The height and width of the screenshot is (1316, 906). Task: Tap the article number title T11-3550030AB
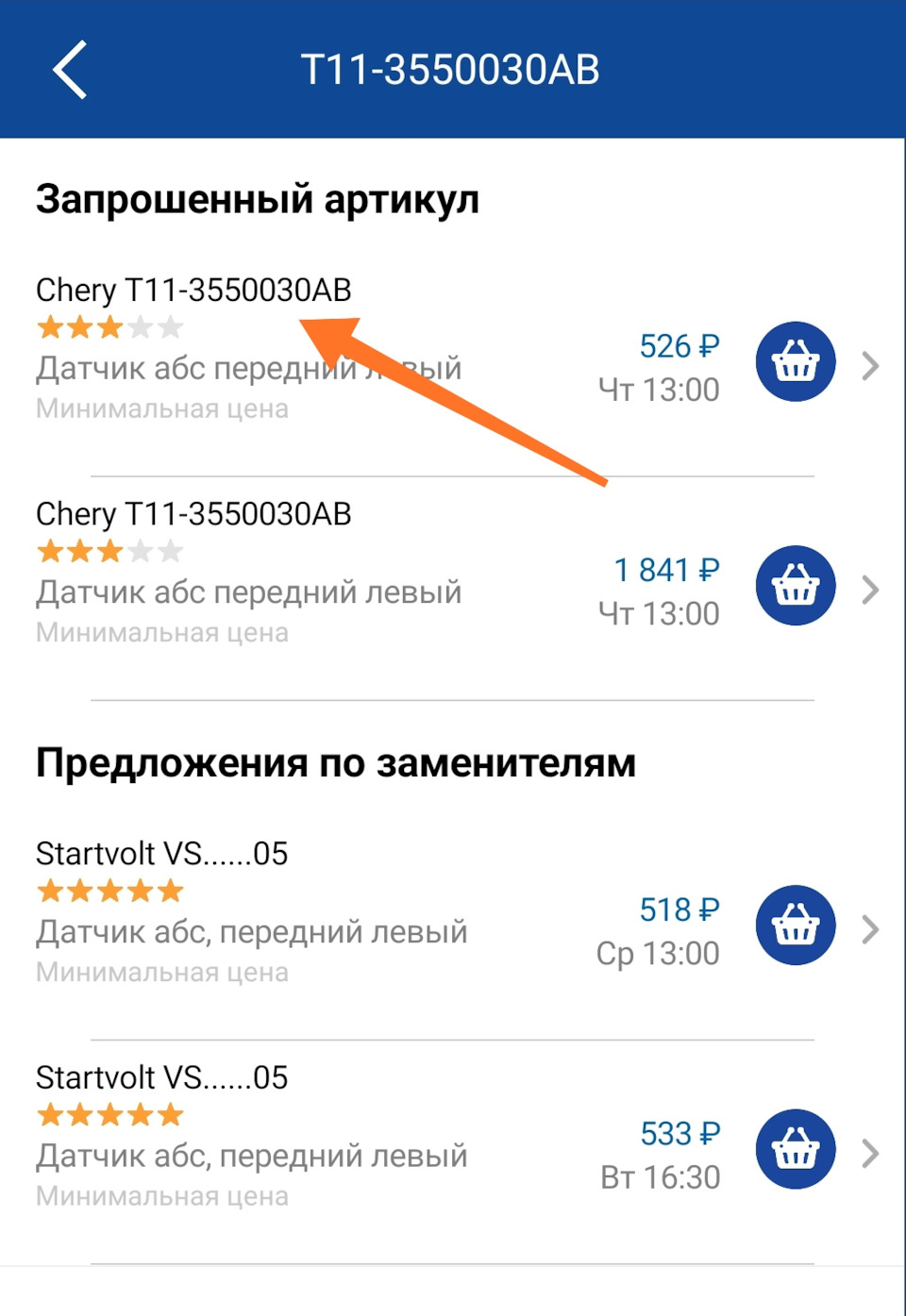452,67
